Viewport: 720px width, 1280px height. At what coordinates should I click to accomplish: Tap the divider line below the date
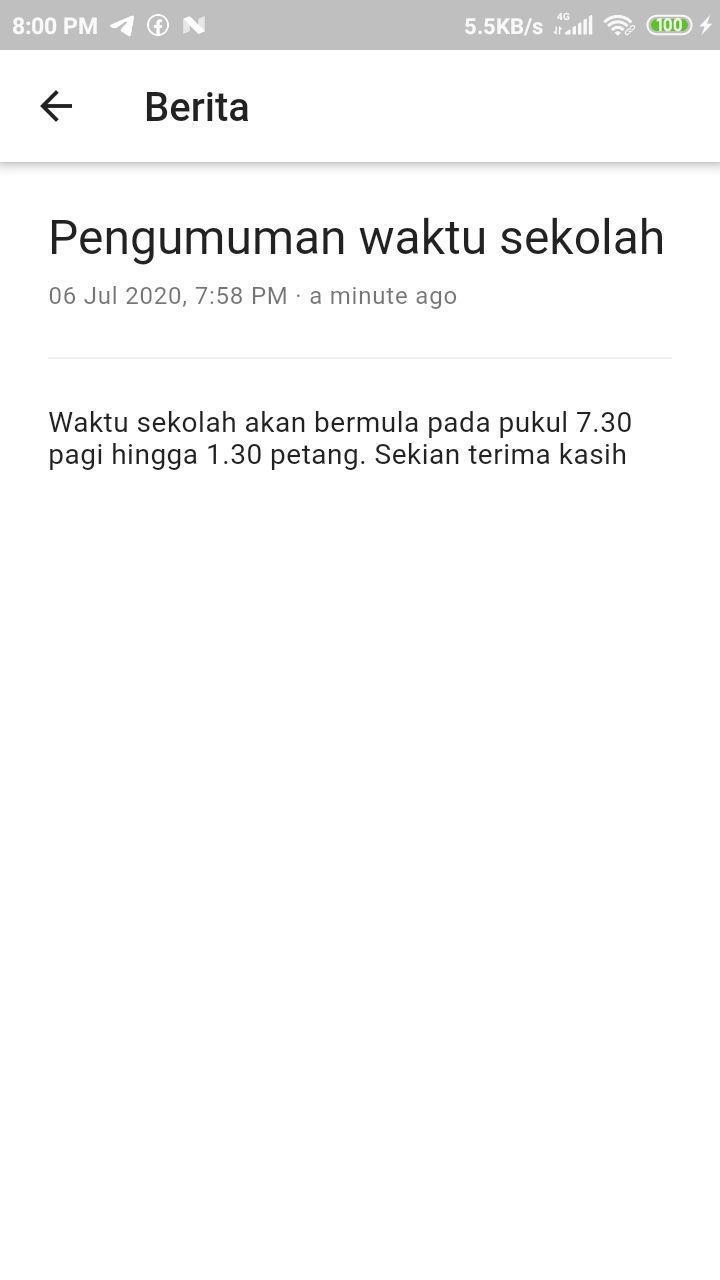pyautogui.click(x=359, y=358)
